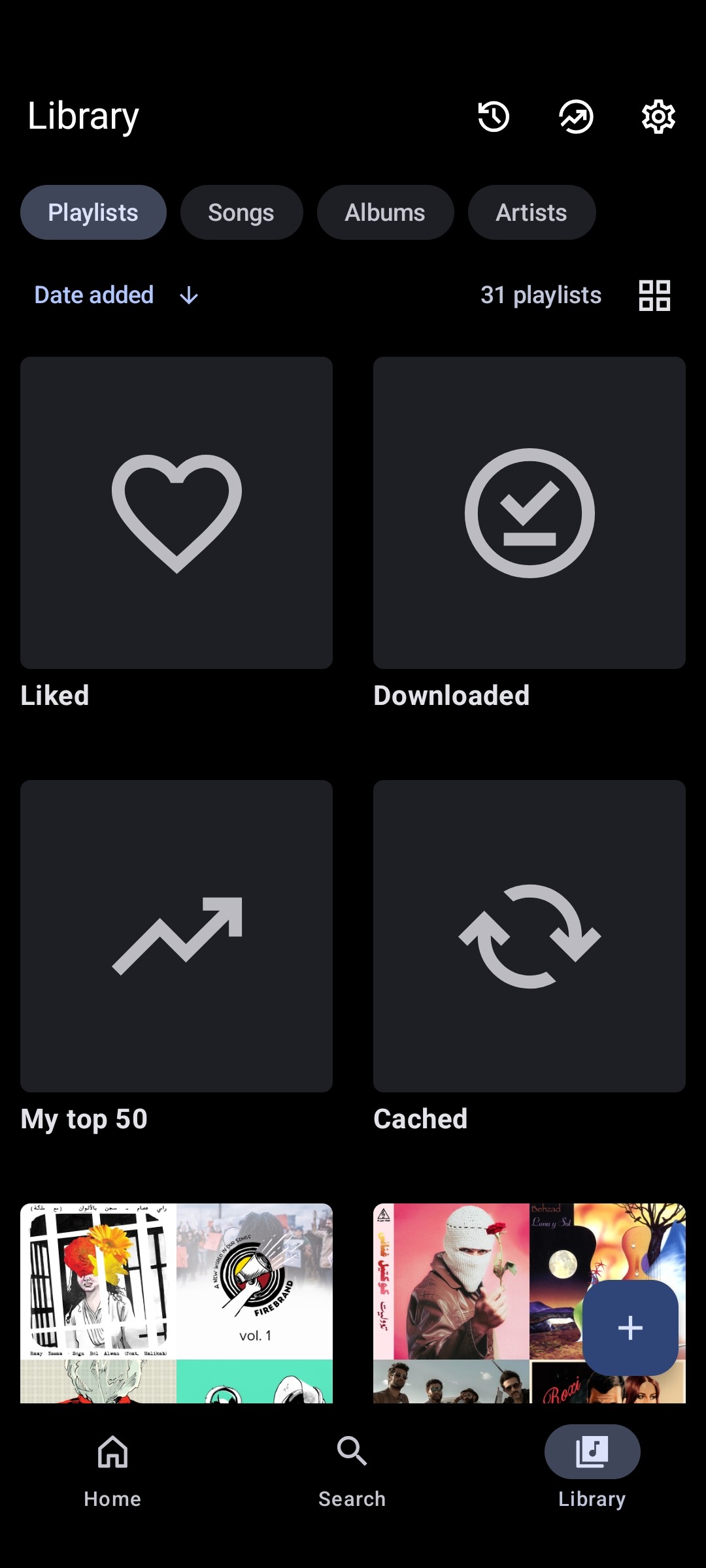This screenshot has height=1568, width=706.
Task: Open the 31 playlists count label
Action: tap(541, 295)
